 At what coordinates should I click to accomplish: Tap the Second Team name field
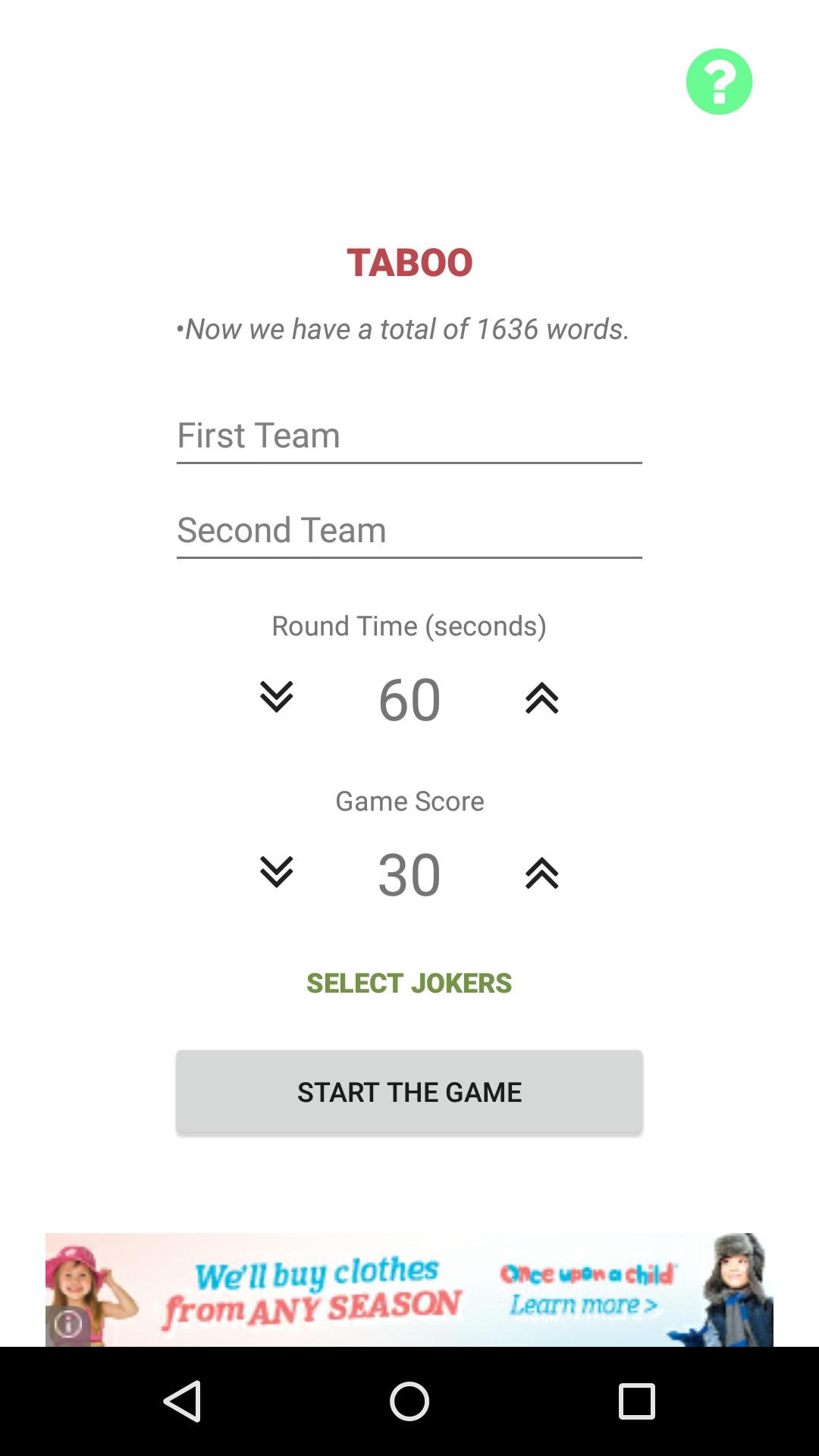(409, 531)
